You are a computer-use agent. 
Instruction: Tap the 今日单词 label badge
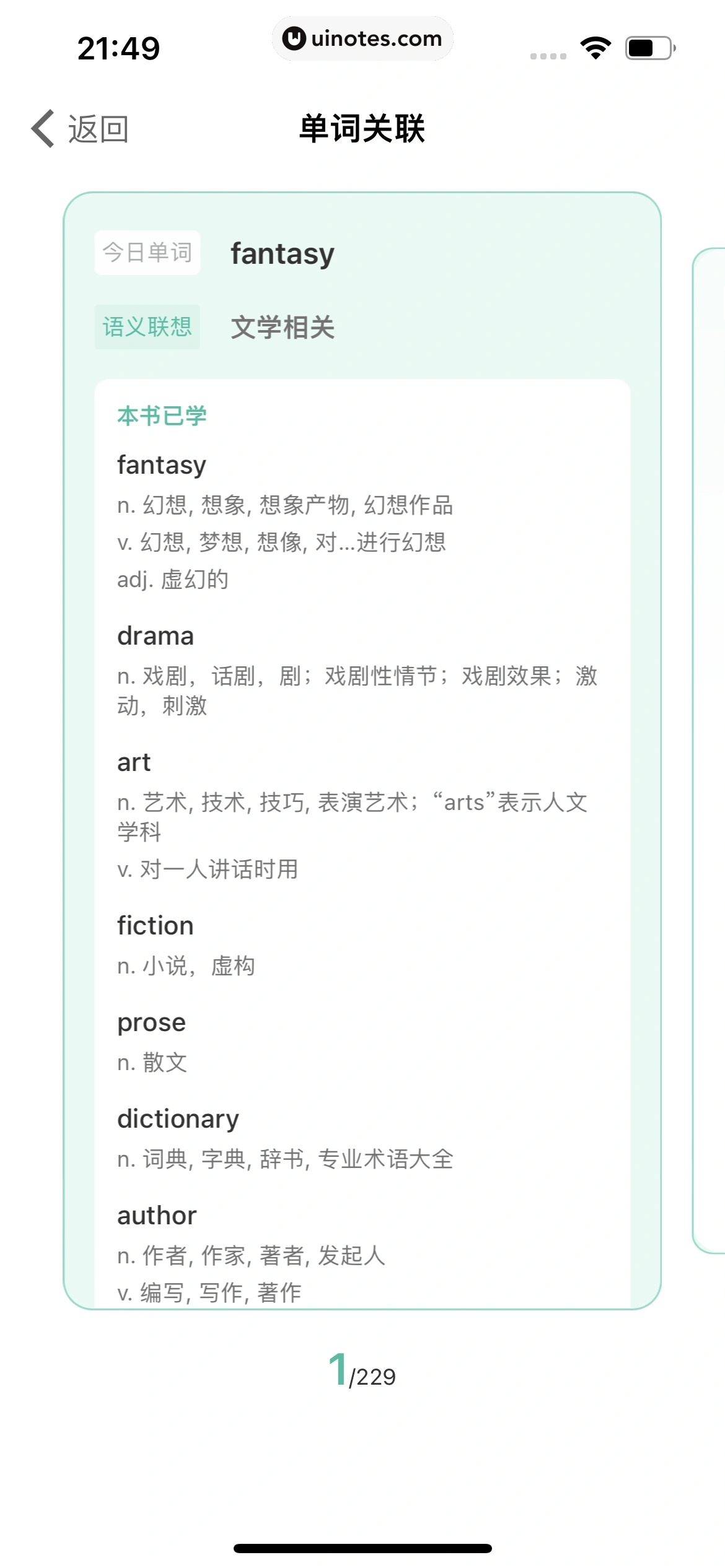click(x=147, y=251)
